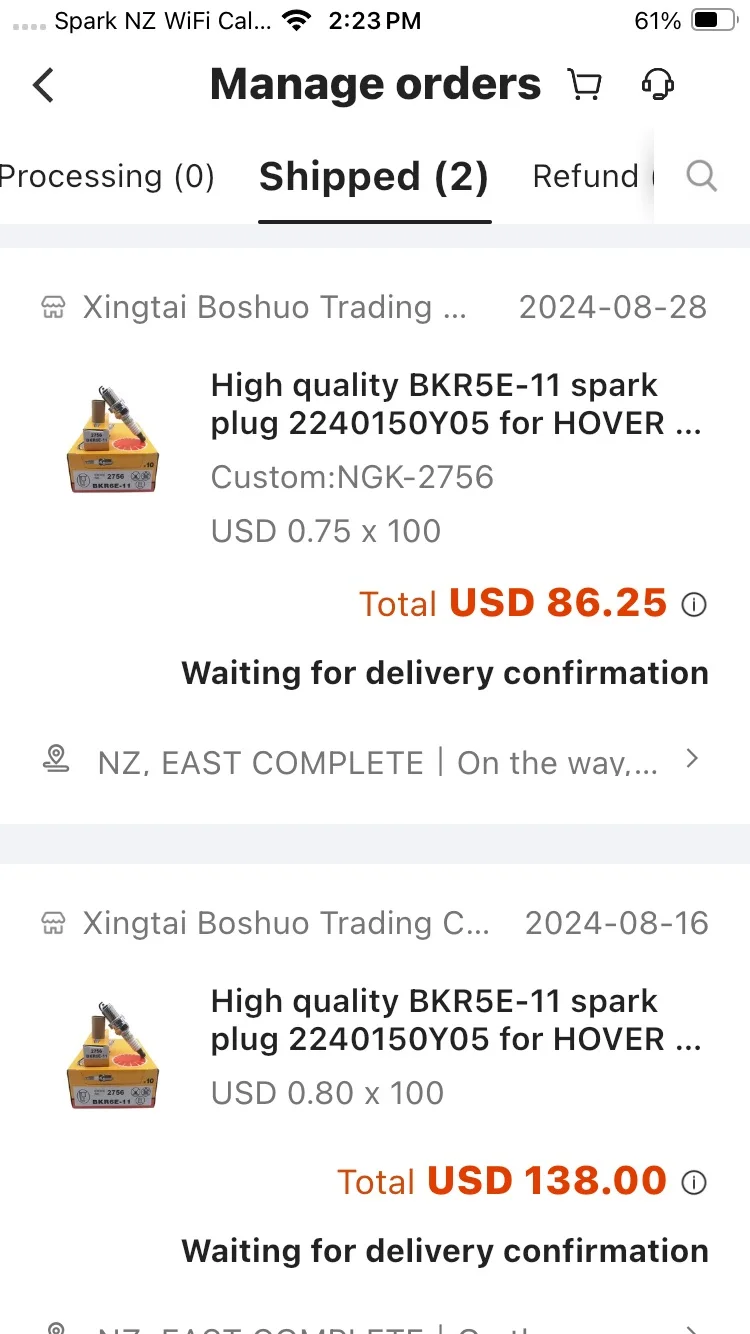This screenshot has width=750, height=1334.
Task: Go back from Manage orders
Action: (43, 85)
